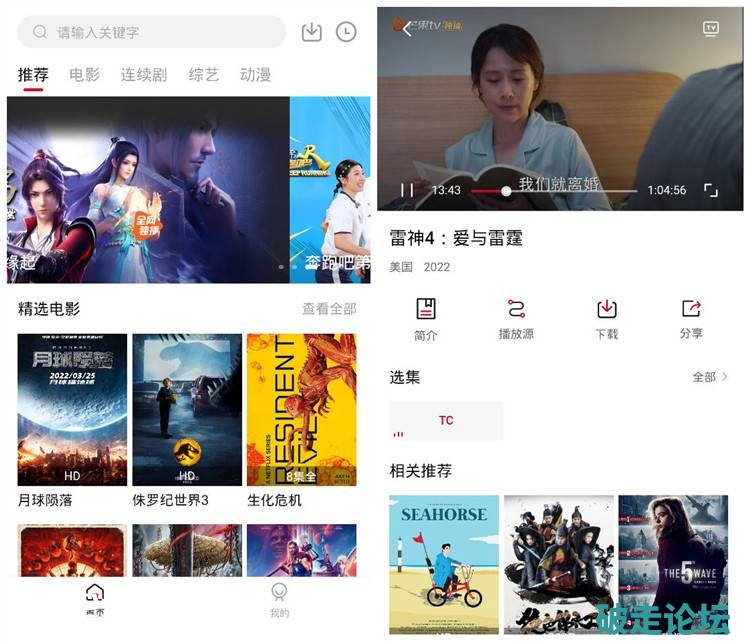Screen dimensions: 750x641
Task: Open the movie 侏罗纪世界3
Action: pos(187,410)
